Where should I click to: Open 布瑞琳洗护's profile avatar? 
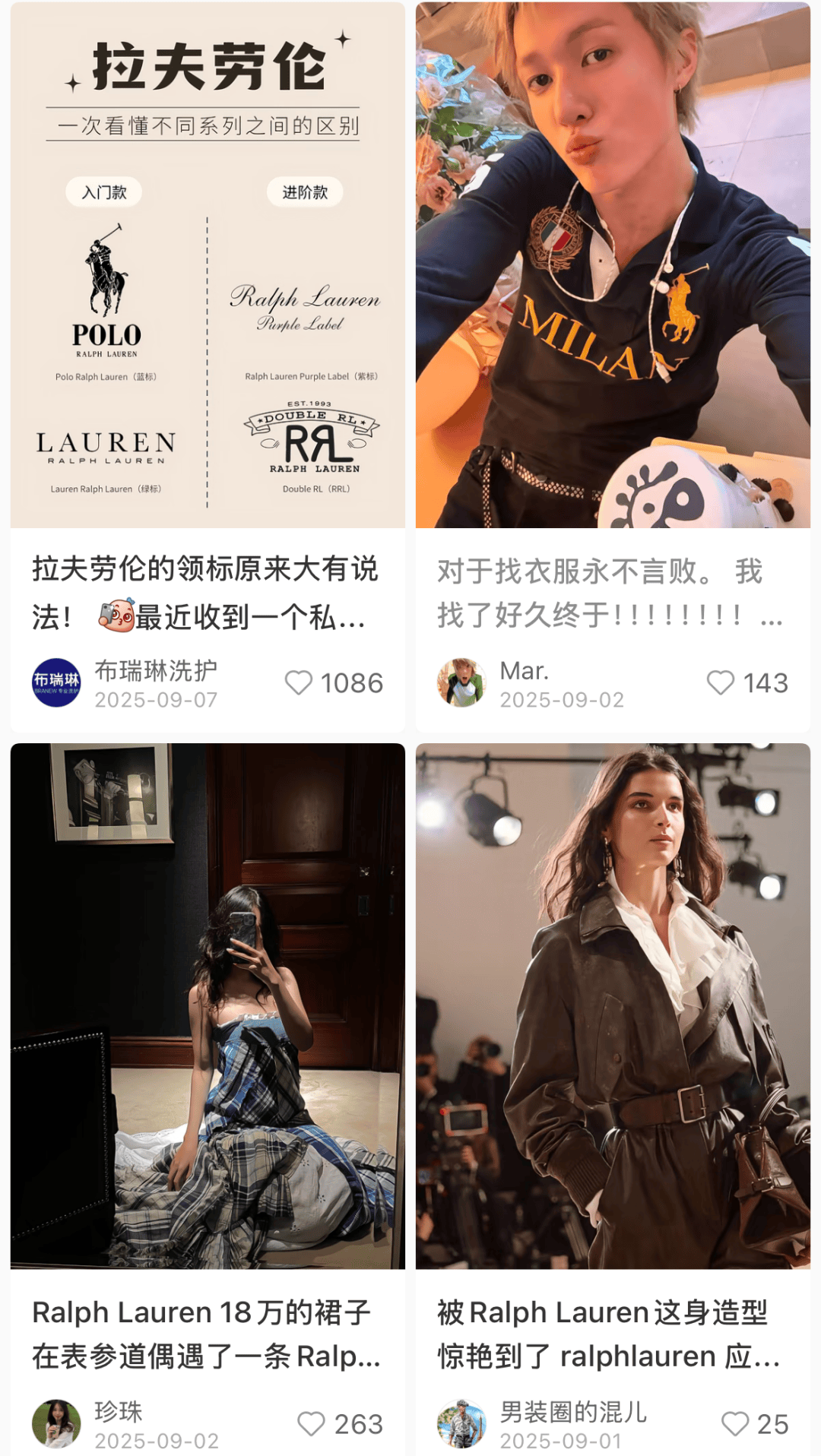click(x=56, y=682)
